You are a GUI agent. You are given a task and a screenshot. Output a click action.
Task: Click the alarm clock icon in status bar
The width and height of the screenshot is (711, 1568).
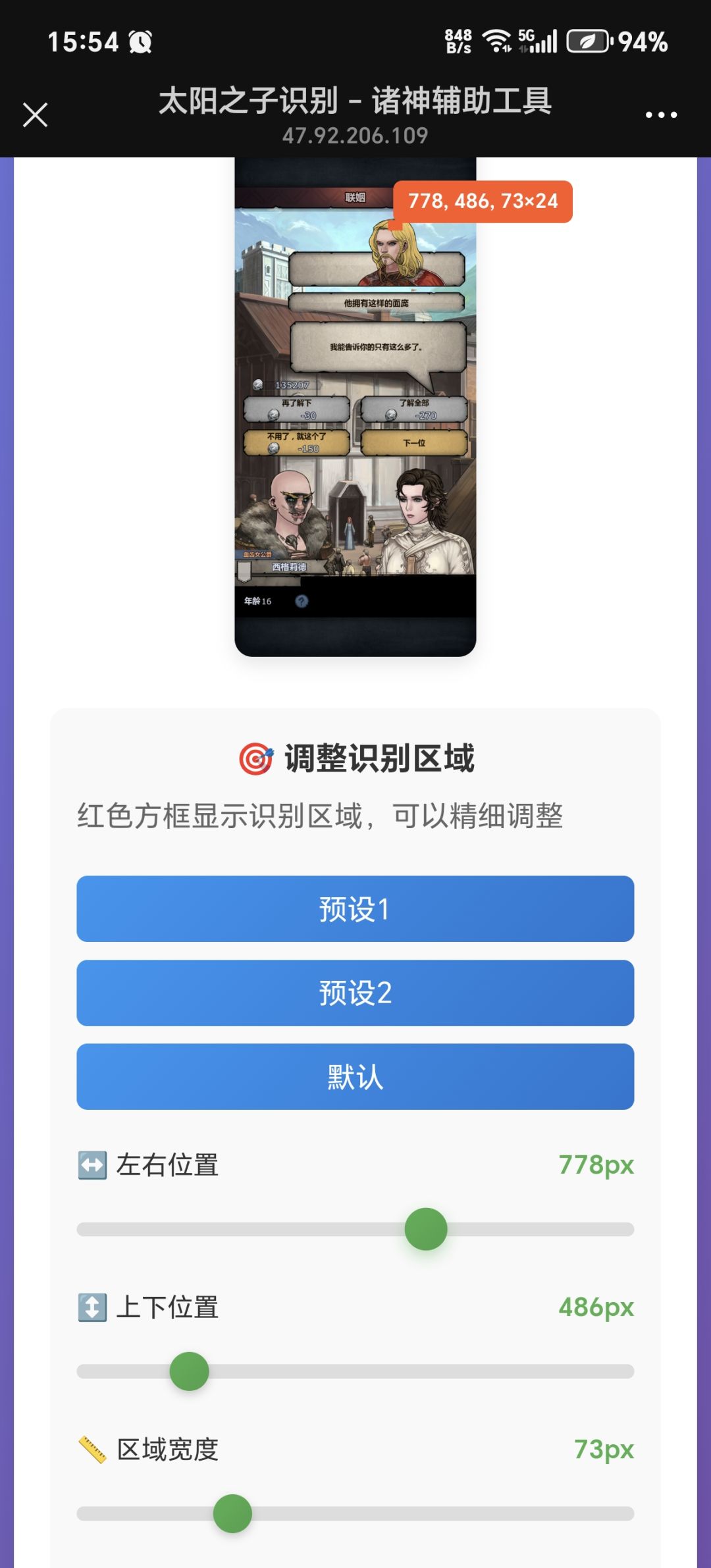(138, 42)
